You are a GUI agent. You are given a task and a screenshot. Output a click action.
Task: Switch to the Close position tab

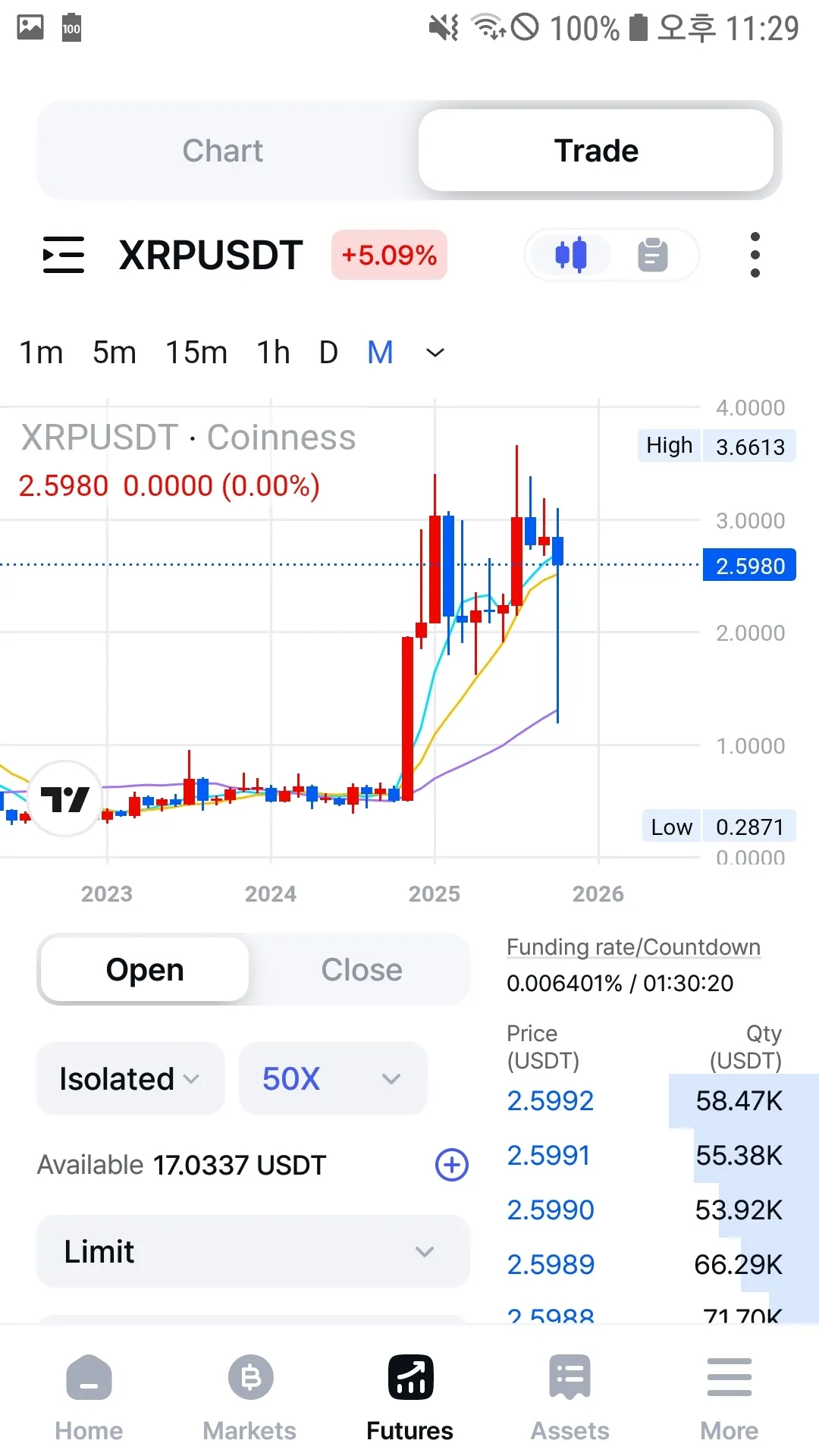click(x=361, y=970)
